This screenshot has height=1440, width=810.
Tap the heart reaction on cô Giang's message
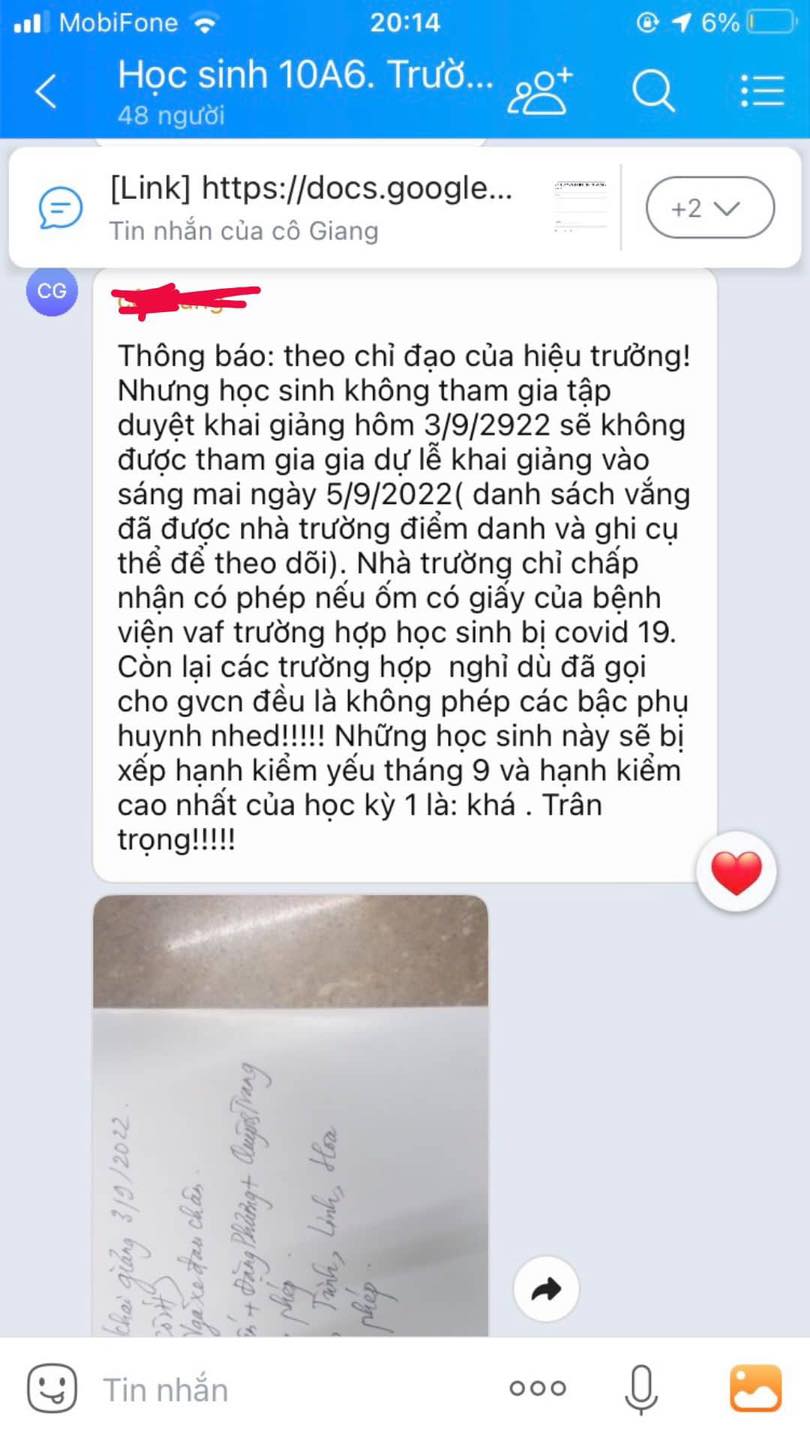click(736, 871)
